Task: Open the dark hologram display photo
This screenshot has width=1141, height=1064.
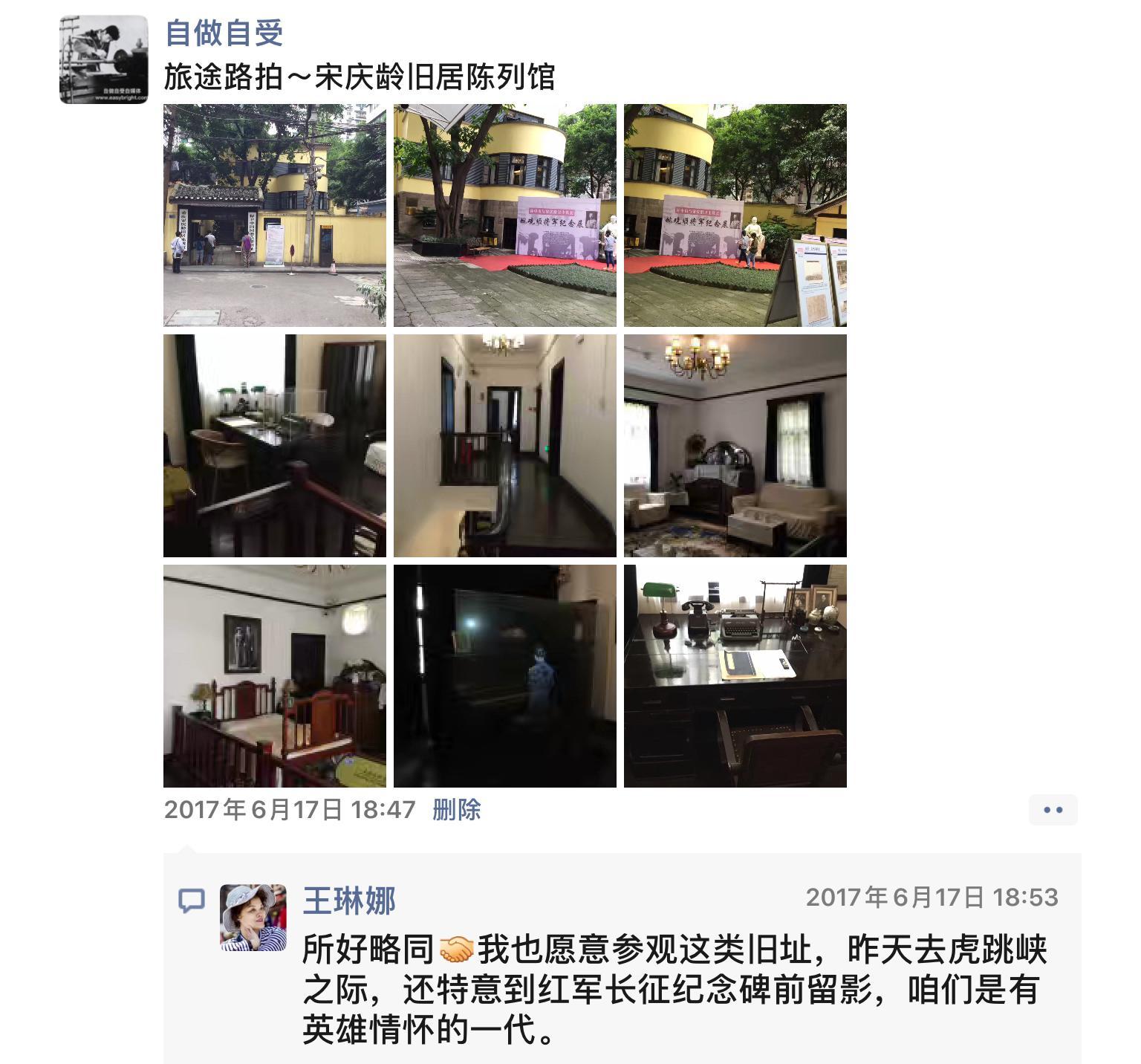Action: 504,675
